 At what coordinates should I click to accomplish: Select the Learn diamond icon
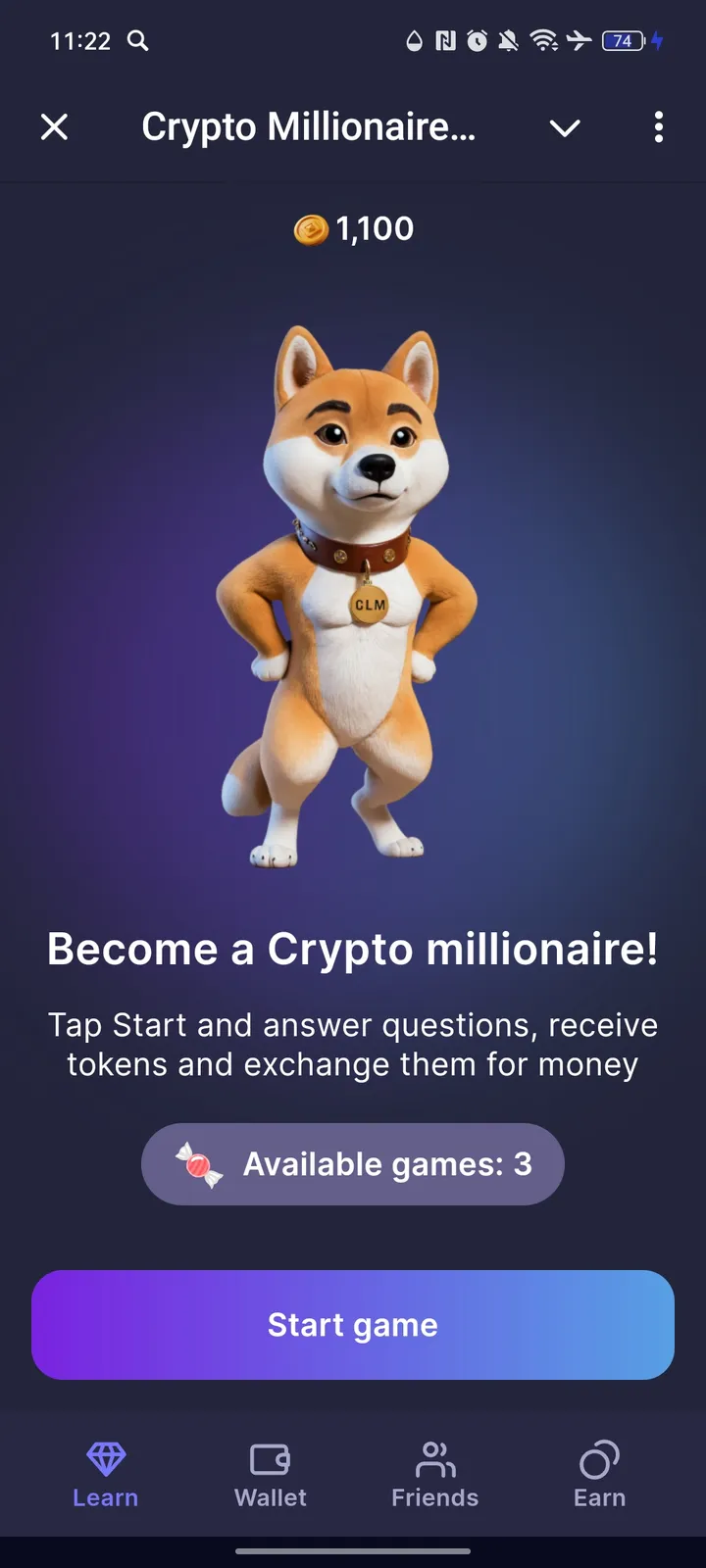105,1457
